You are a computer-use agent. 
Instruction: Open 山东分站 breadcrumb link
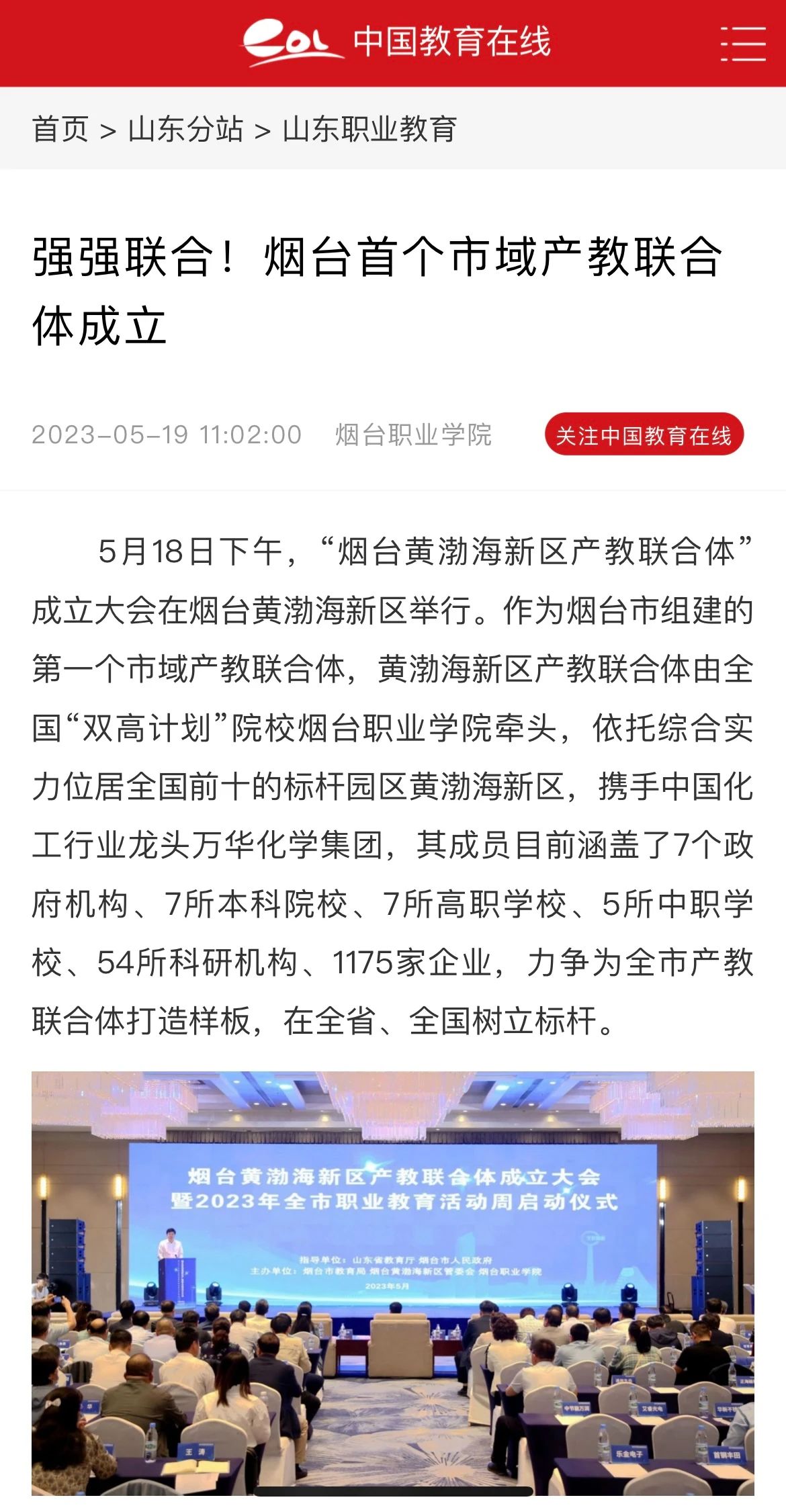click(x=186, y=129)
